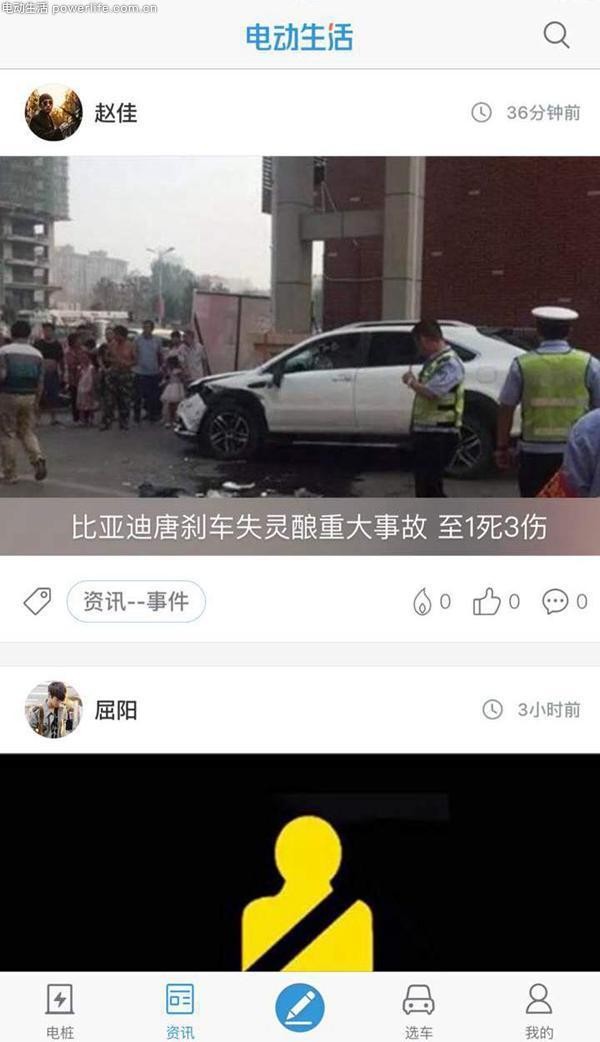Switch to the 我的 tab
Viewport: 600px width, 1042px height.
(x=539, y=1009)
